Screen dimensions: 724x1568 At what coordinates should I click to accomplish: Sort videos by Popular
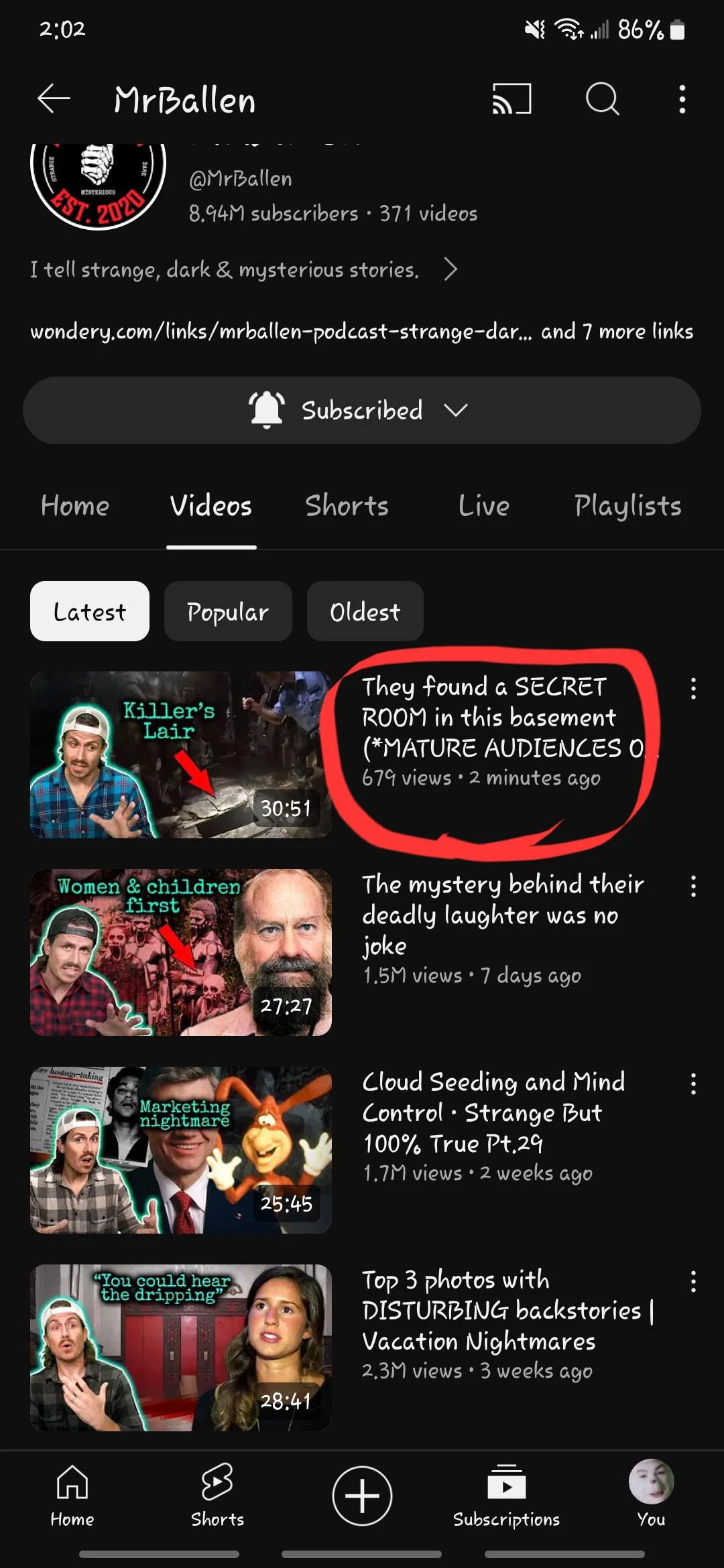click(x=228, y=611)
